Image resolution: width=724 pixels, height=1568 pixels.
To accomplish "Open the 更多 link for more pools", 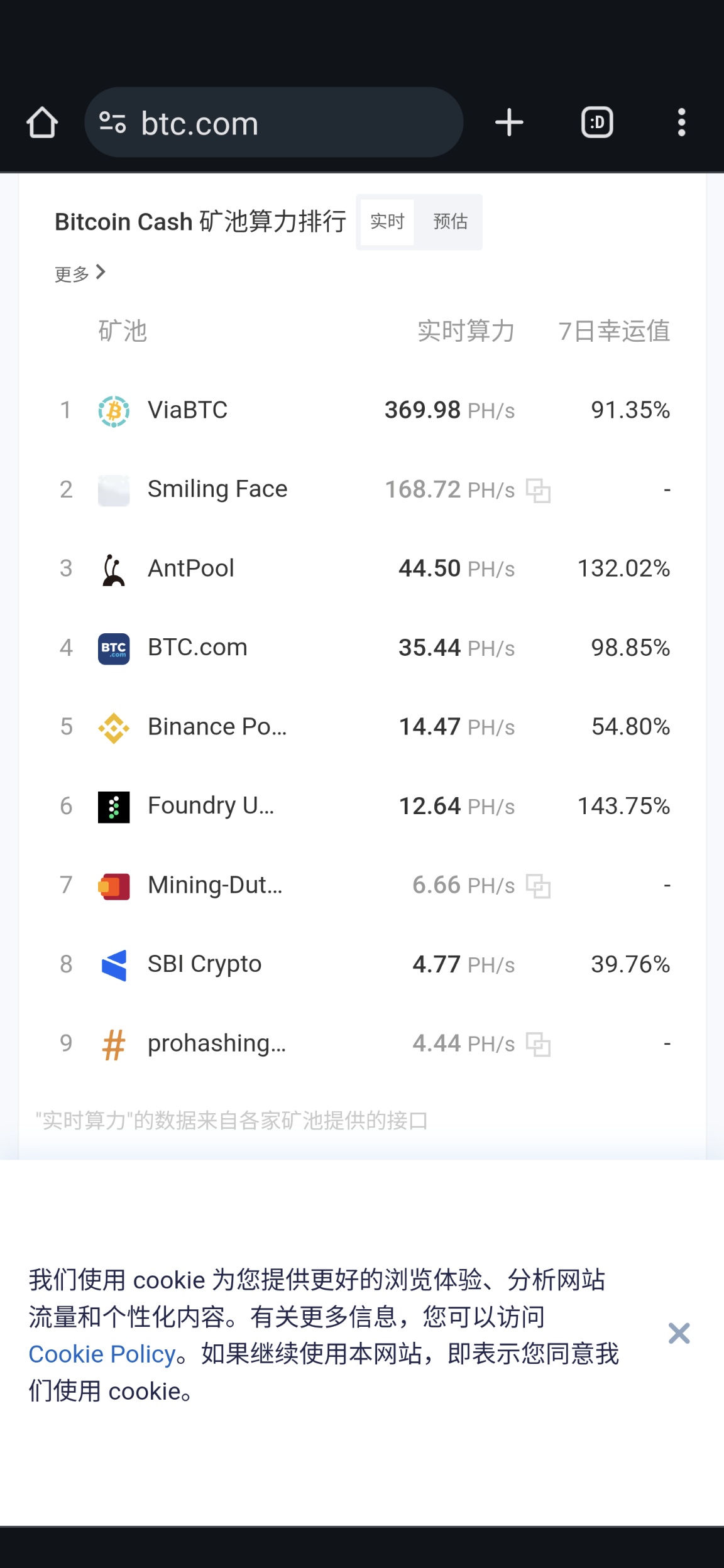I will 80,273.
